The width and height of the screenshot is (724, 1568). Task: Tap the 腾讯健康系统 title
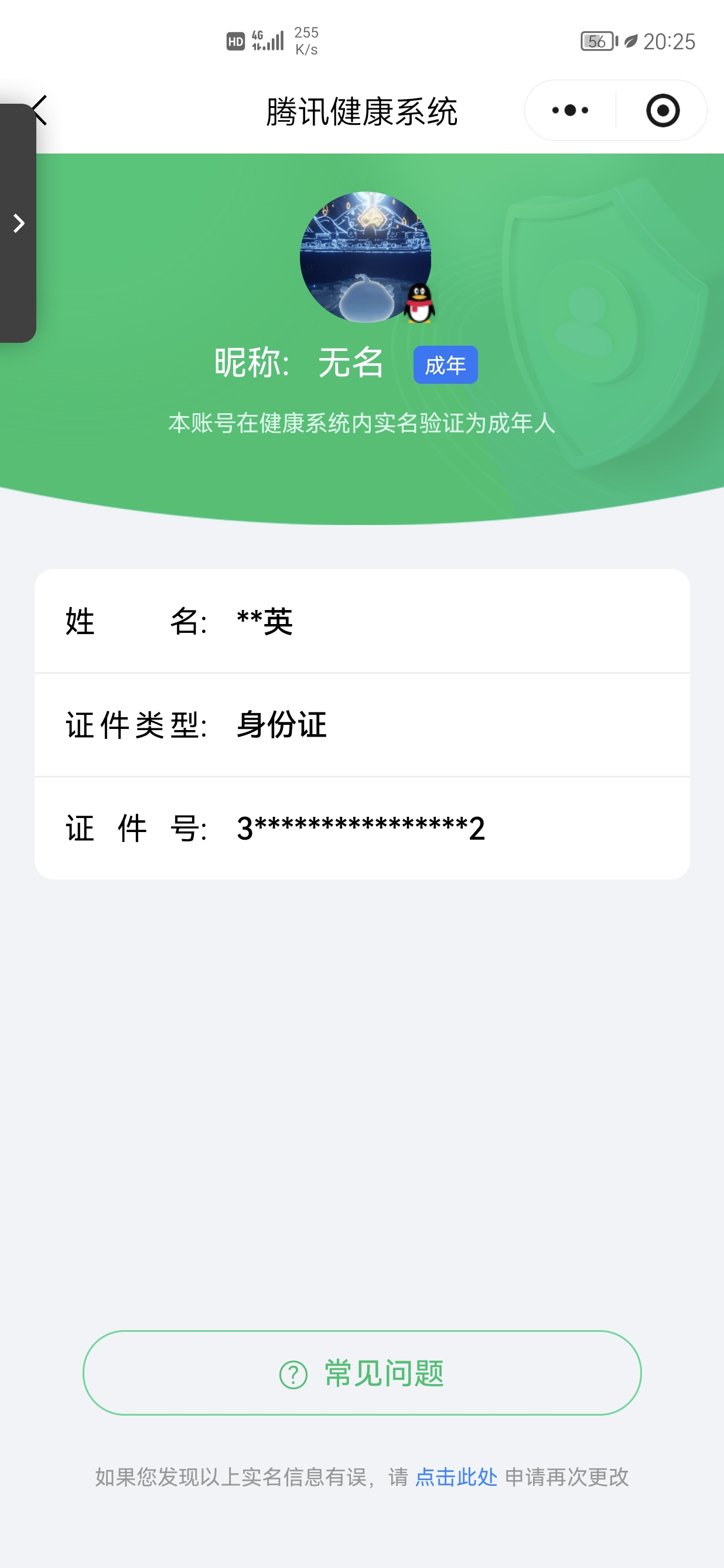361,111
